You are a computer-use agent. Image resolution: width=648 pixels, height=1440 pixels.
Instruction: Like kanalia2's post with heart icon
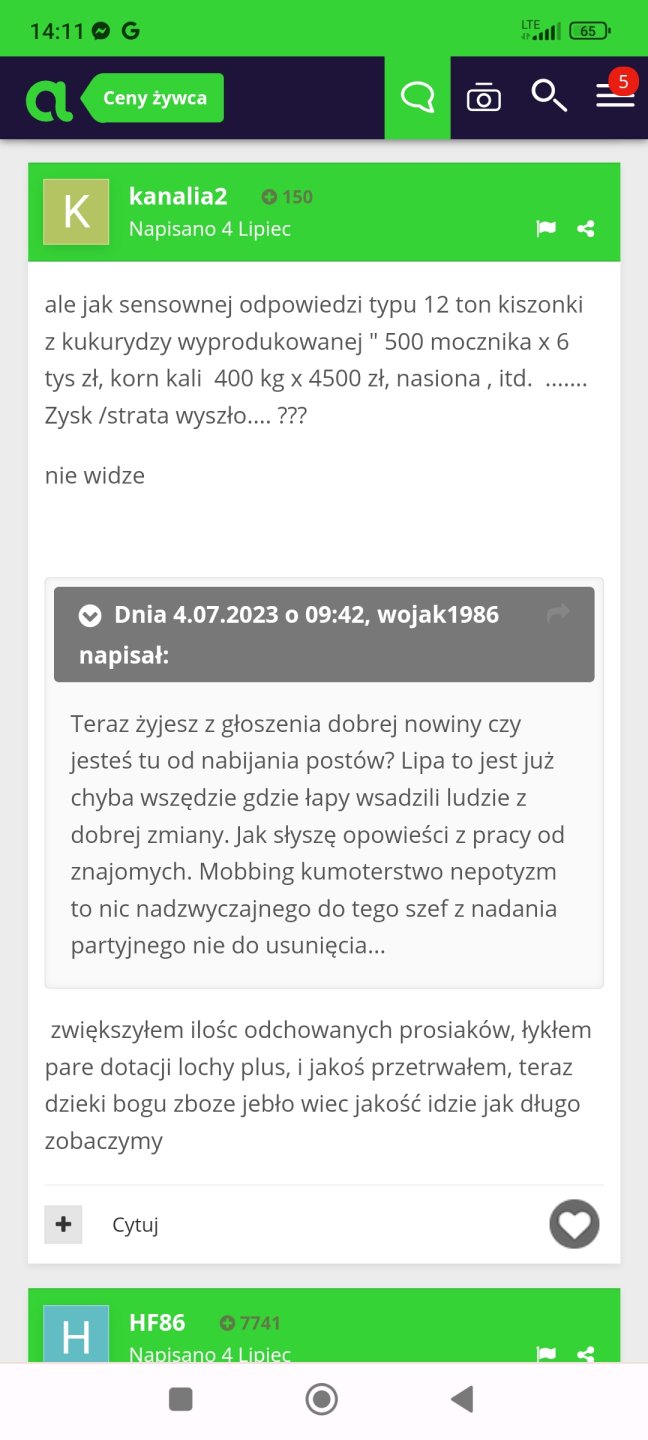[574, 1224]
